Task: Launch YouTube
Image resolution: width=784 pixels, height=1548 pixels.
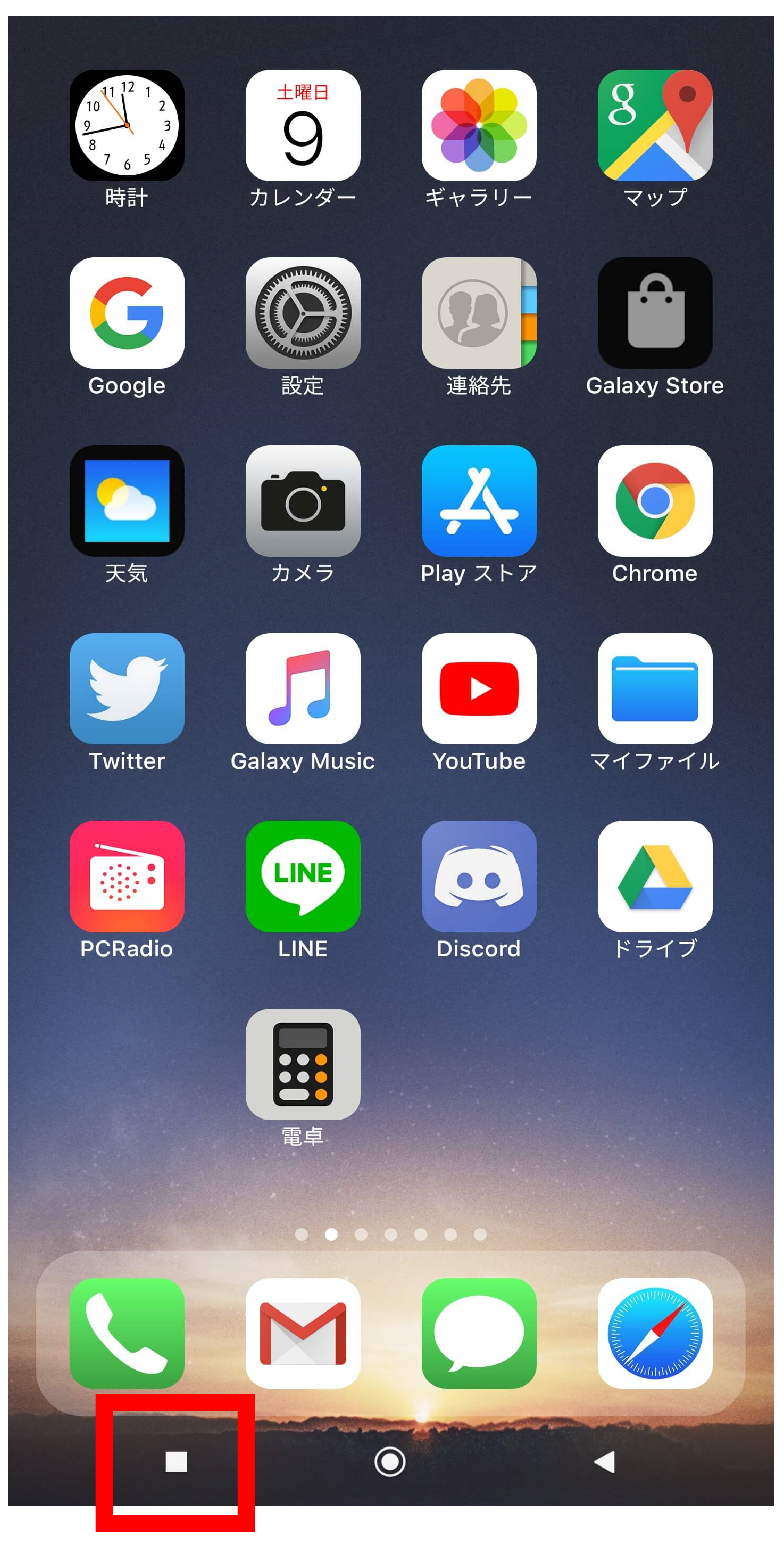Action: pyautogui.click(x=479, y=689)
